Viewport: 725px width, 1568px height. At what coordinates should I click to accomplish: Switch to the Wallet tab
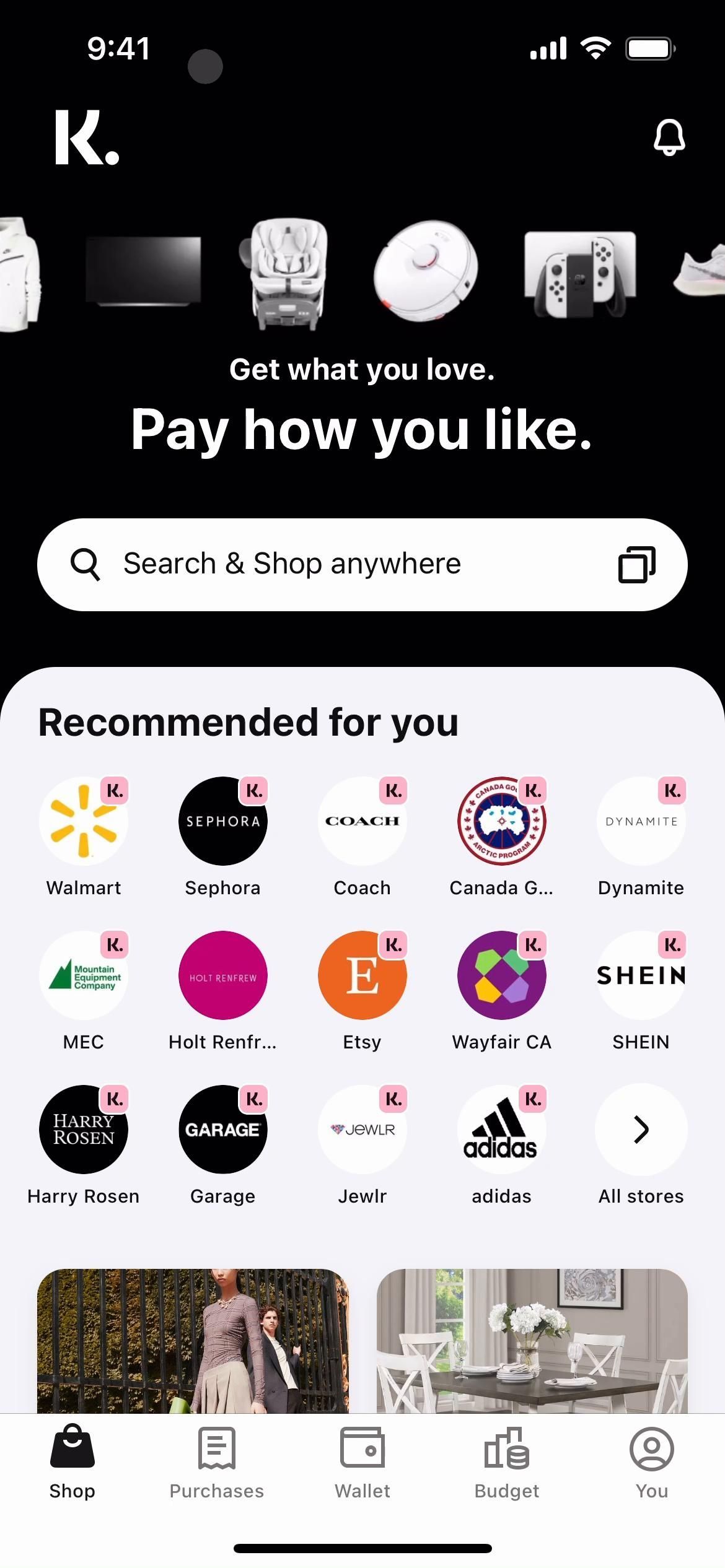tap(362, 1463)
